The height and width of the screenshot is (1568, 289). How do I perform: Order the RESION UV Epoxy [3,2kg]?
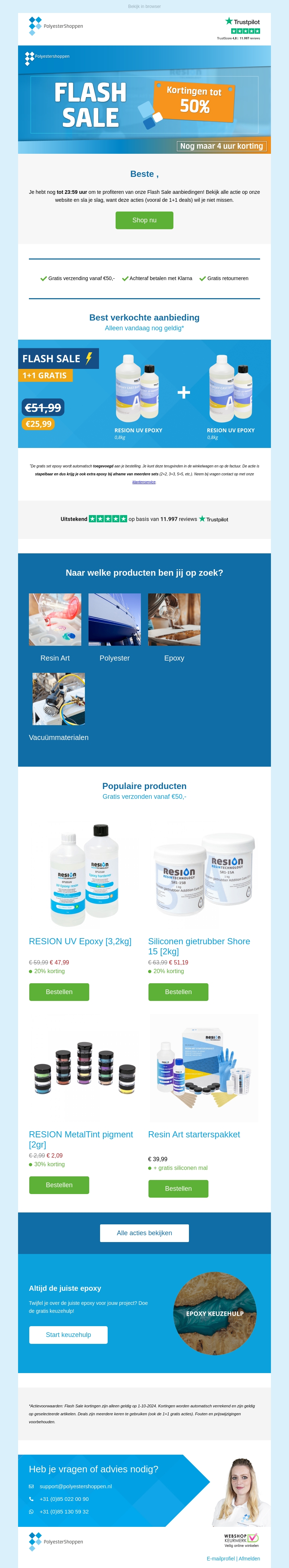[x=59, y=992]
